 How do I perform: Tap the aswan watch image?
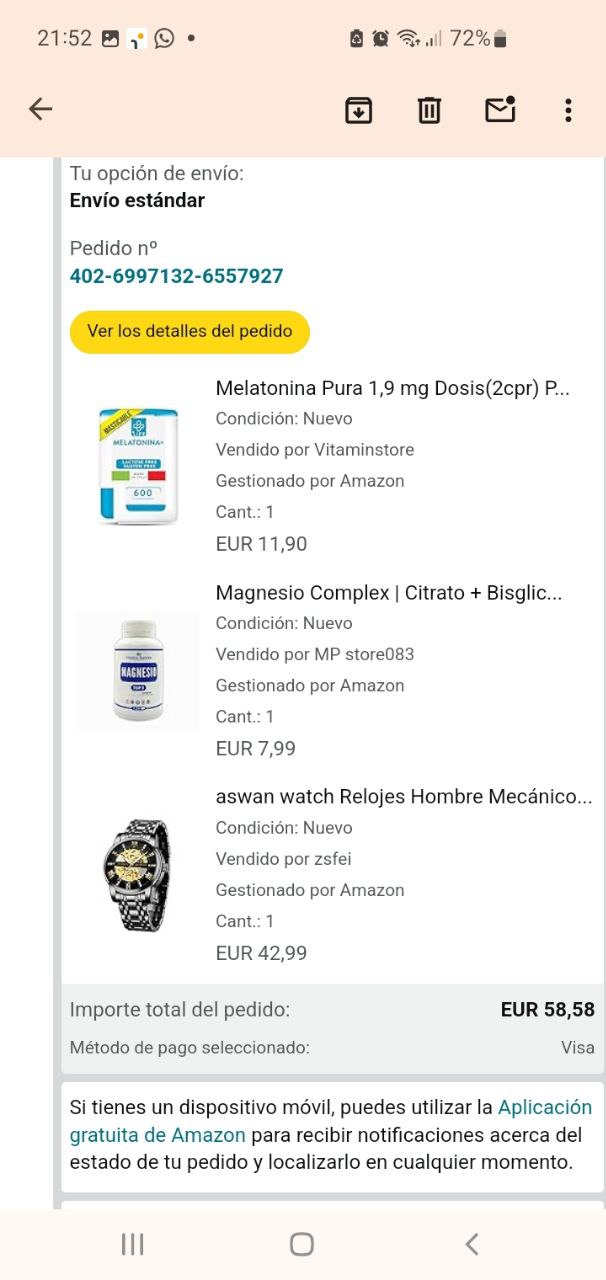(x=138, y=875)
